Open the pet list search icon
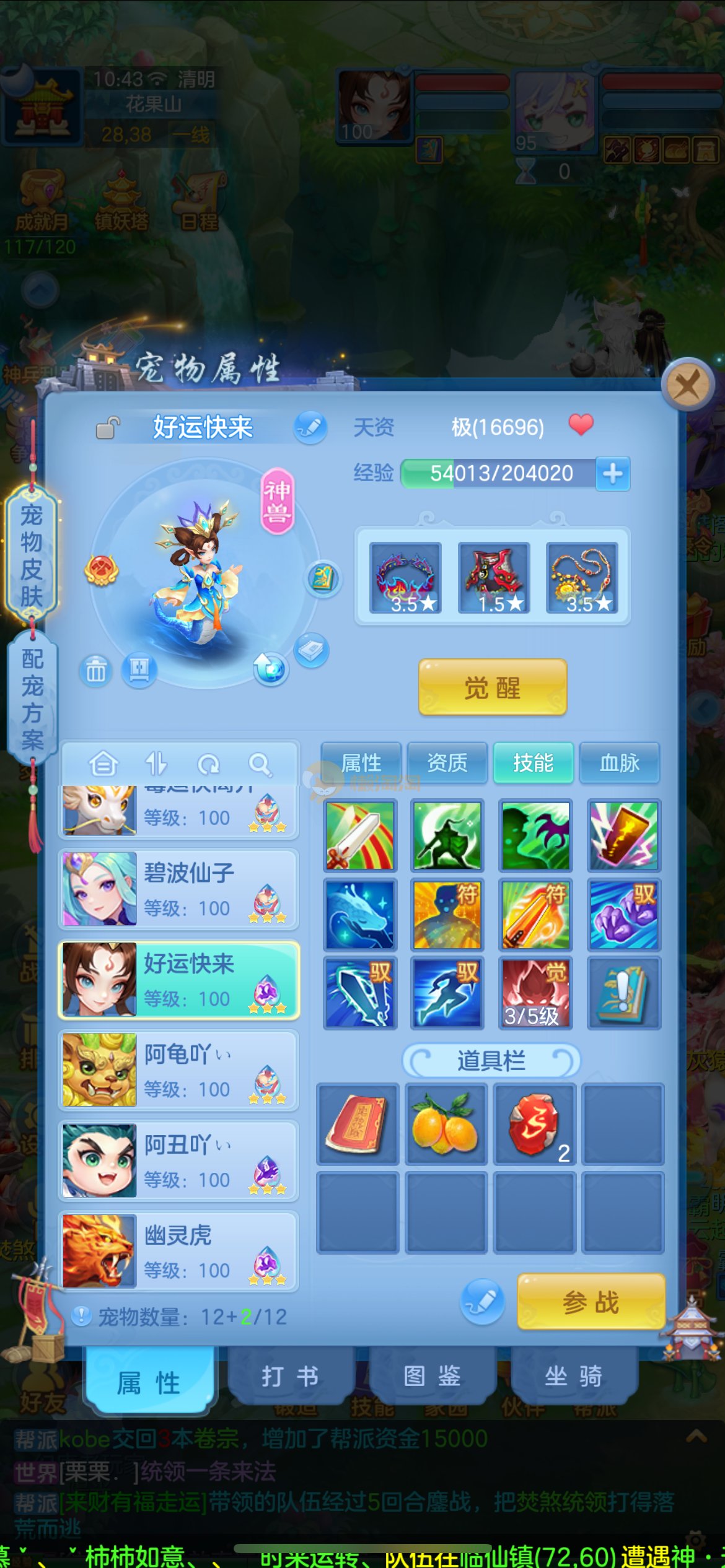This screenshot has height=1568, width=725. (260, 765)
